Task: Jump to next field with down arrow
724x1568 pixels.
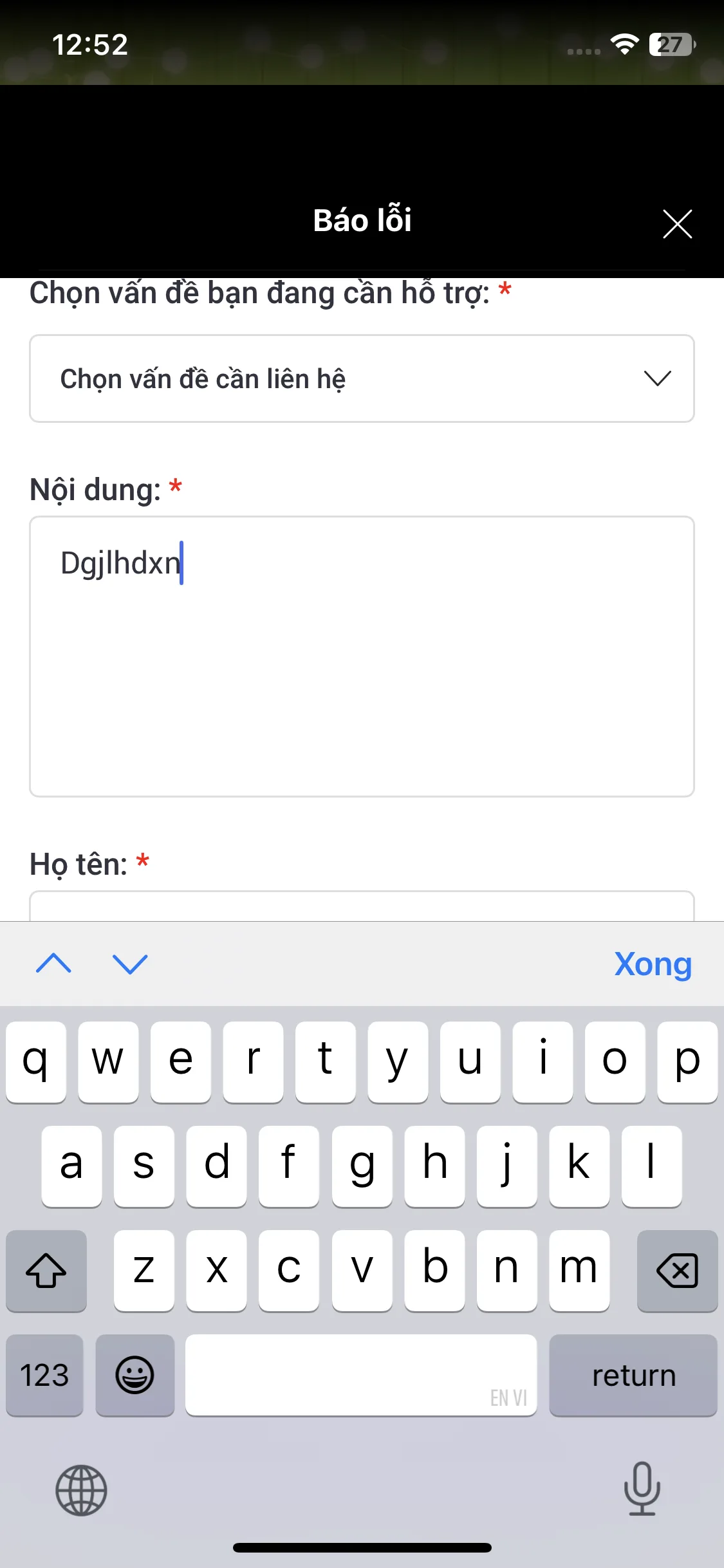Action: 130,964
